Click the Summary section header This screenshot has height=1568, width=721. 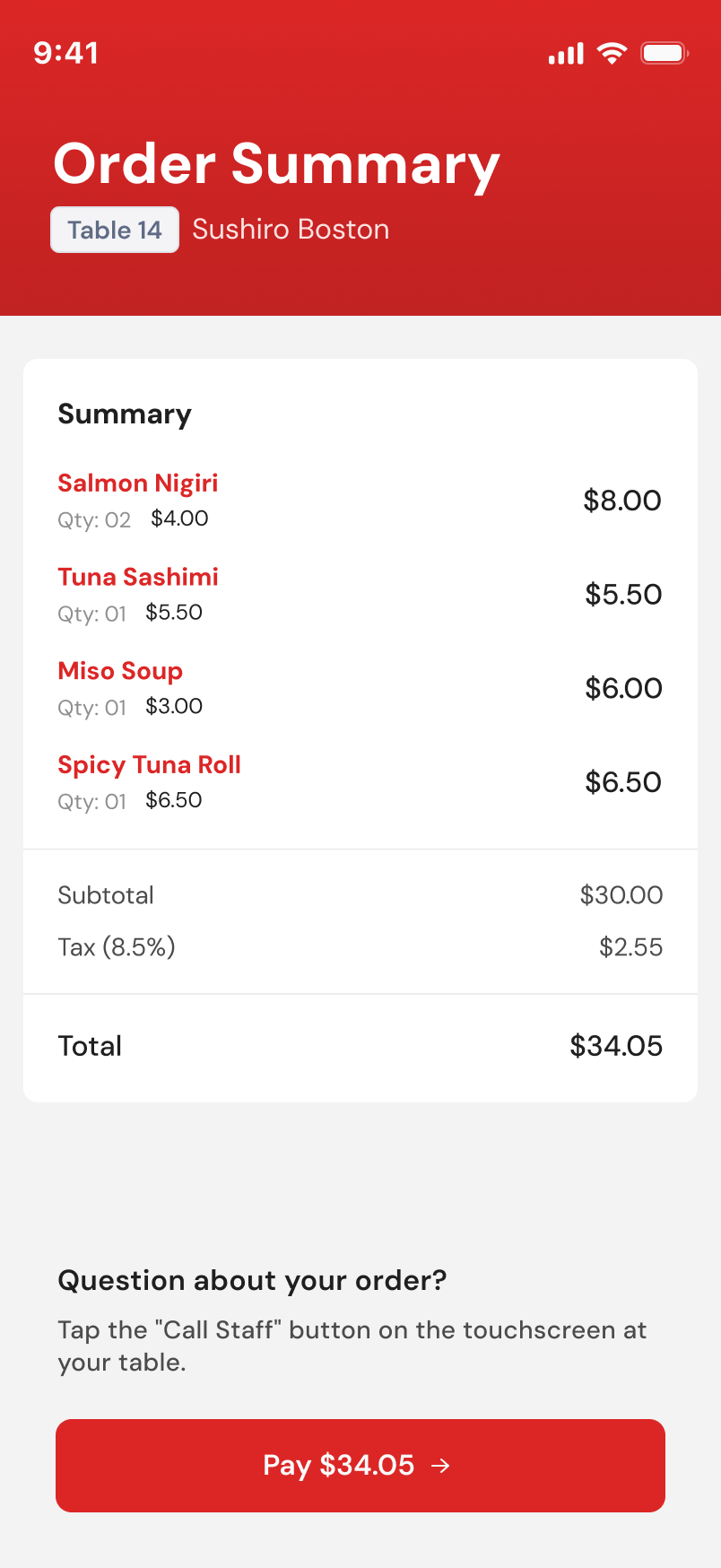(x=124, y=414)
